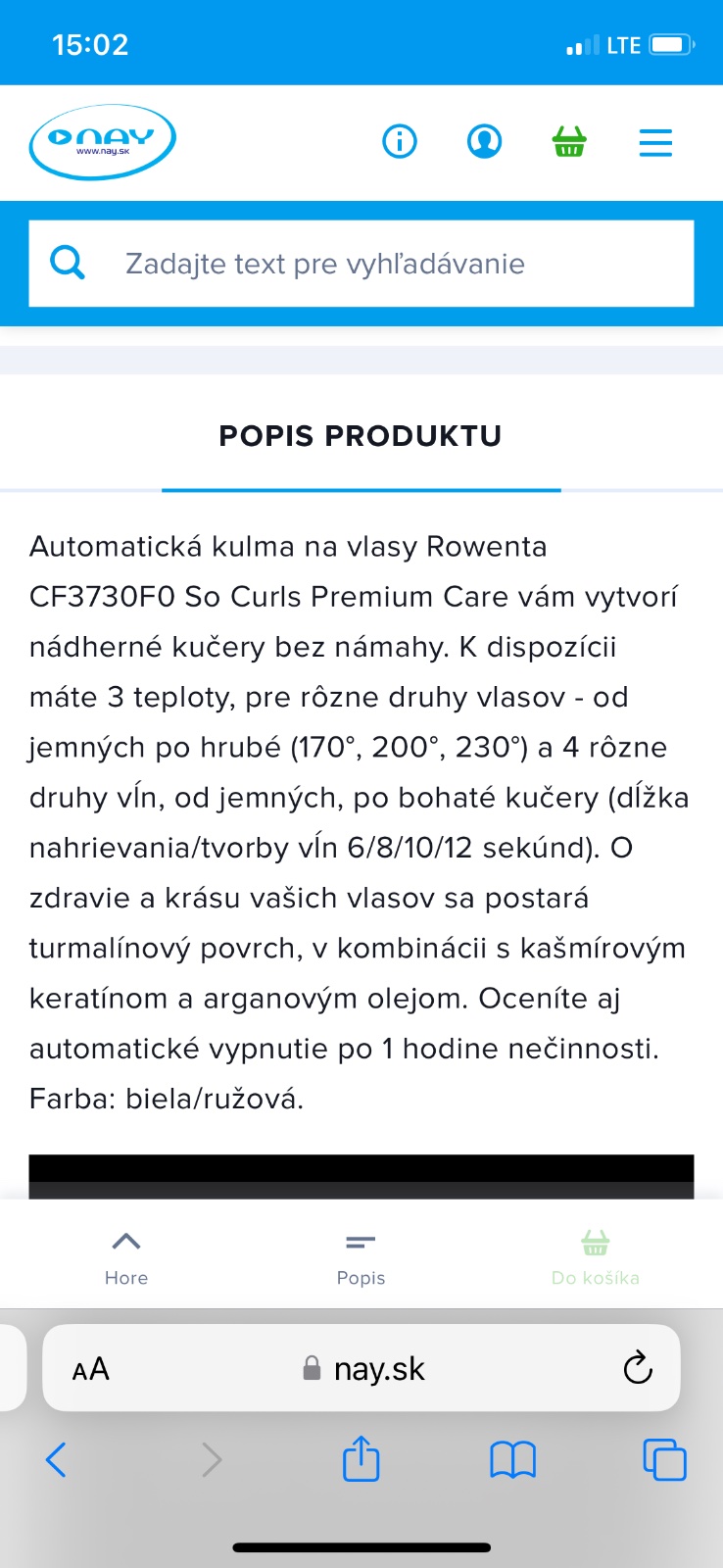The image size is (723, 1568).
Task: Open the info icon in header
Action: (399, 142)
